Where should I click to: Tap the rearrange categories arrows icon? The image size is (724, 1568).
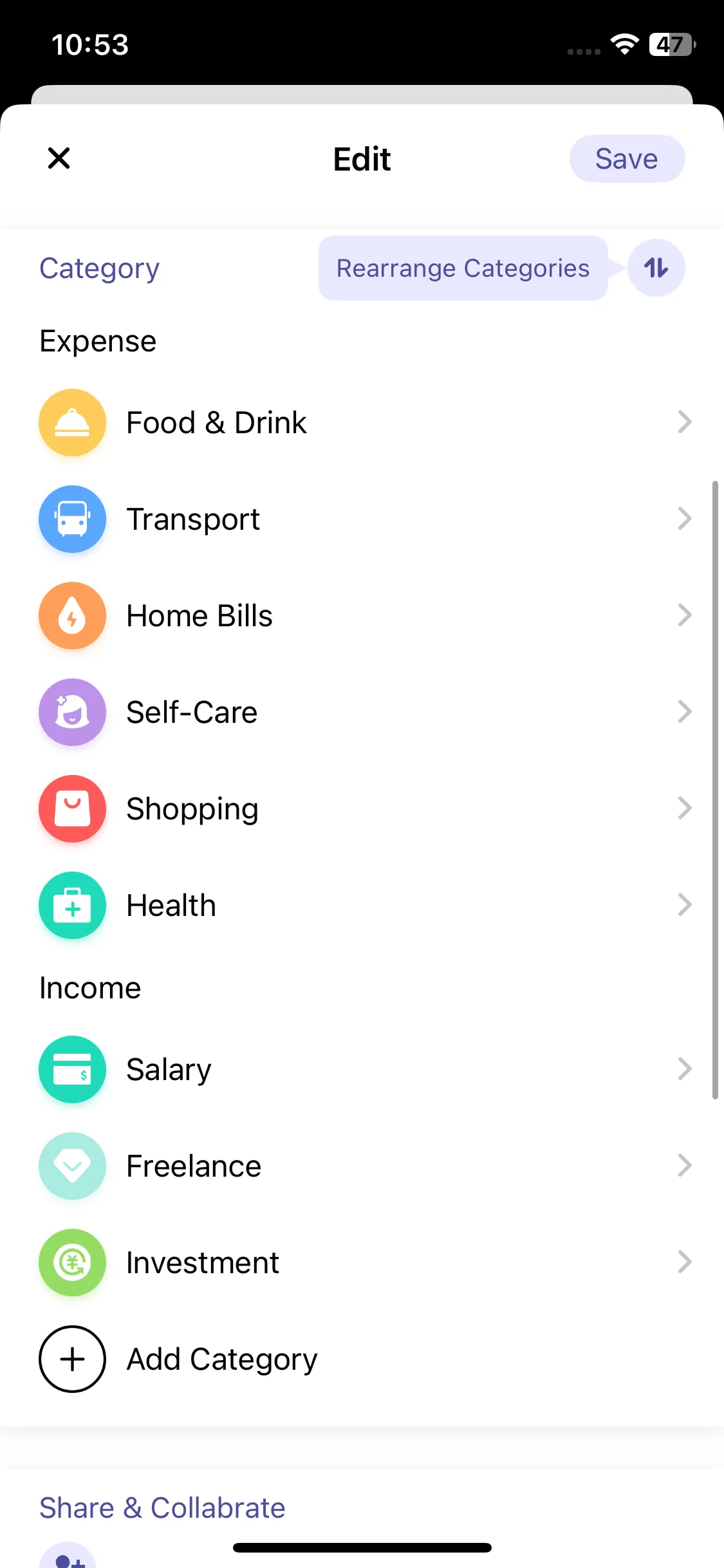click(x=656, y=268)
